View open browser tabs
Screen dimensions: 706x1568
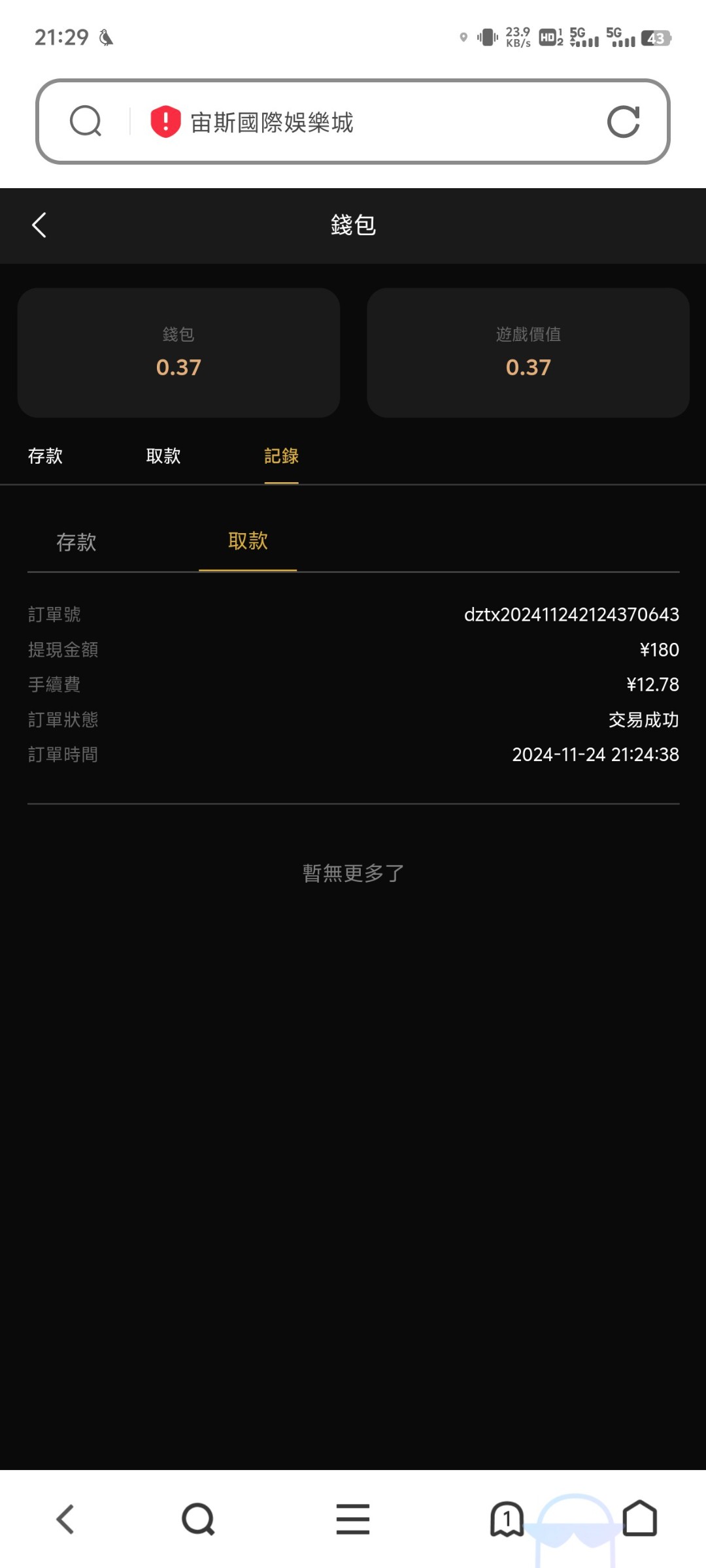[507, 1519]
